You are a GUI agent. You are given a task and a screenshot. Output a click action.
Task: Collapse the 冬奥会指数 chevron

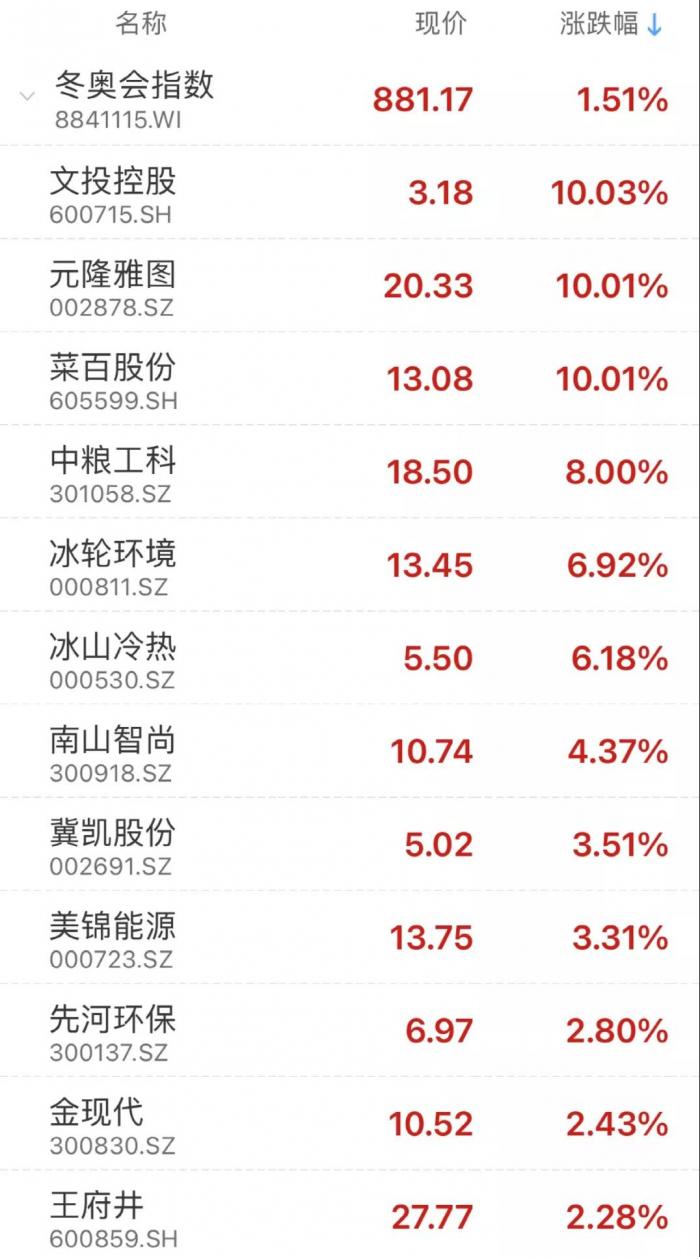[x=27, y=96]
